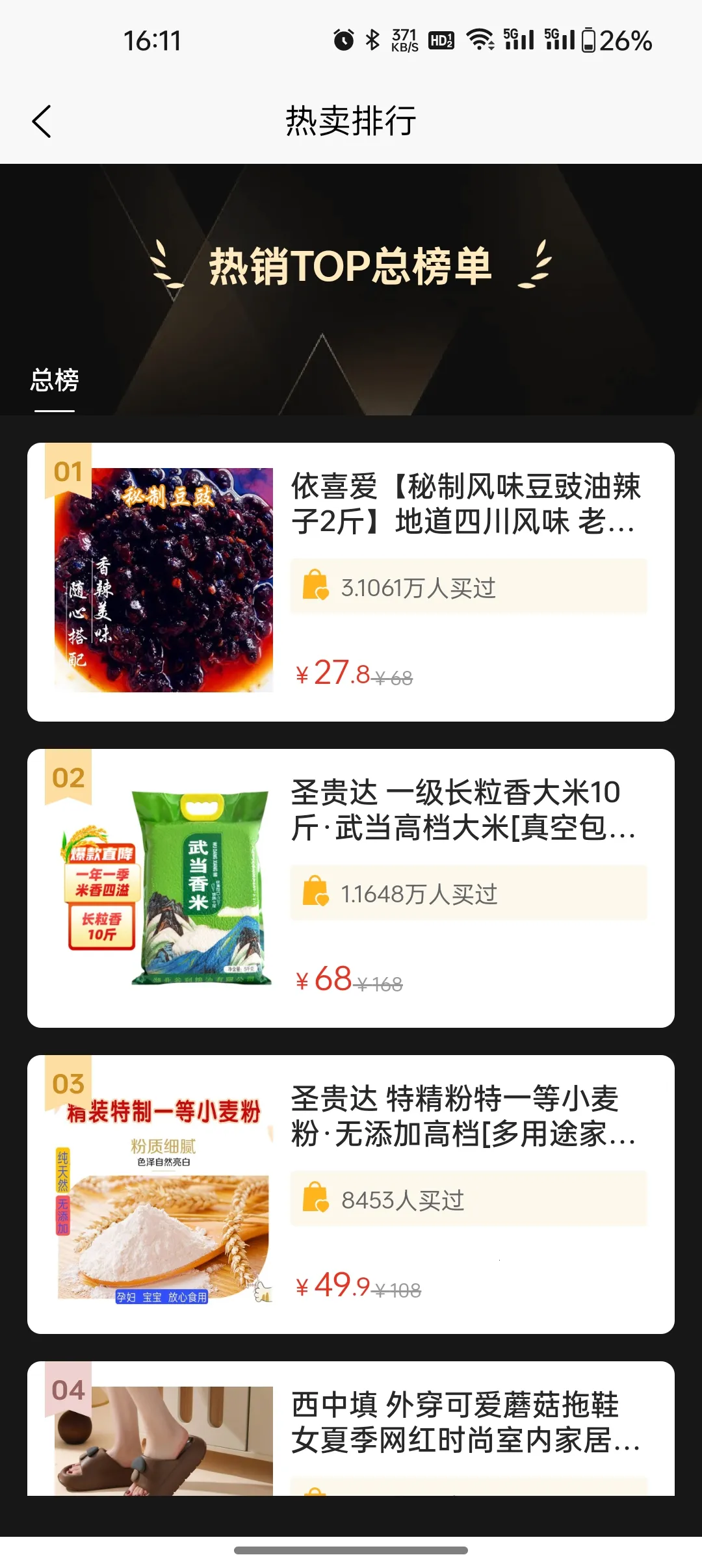Tap the 圣贵达 特精粉小麦粉 title text
The height and width of the screenshot is (1568, 702).
(x=465, y=1122)
